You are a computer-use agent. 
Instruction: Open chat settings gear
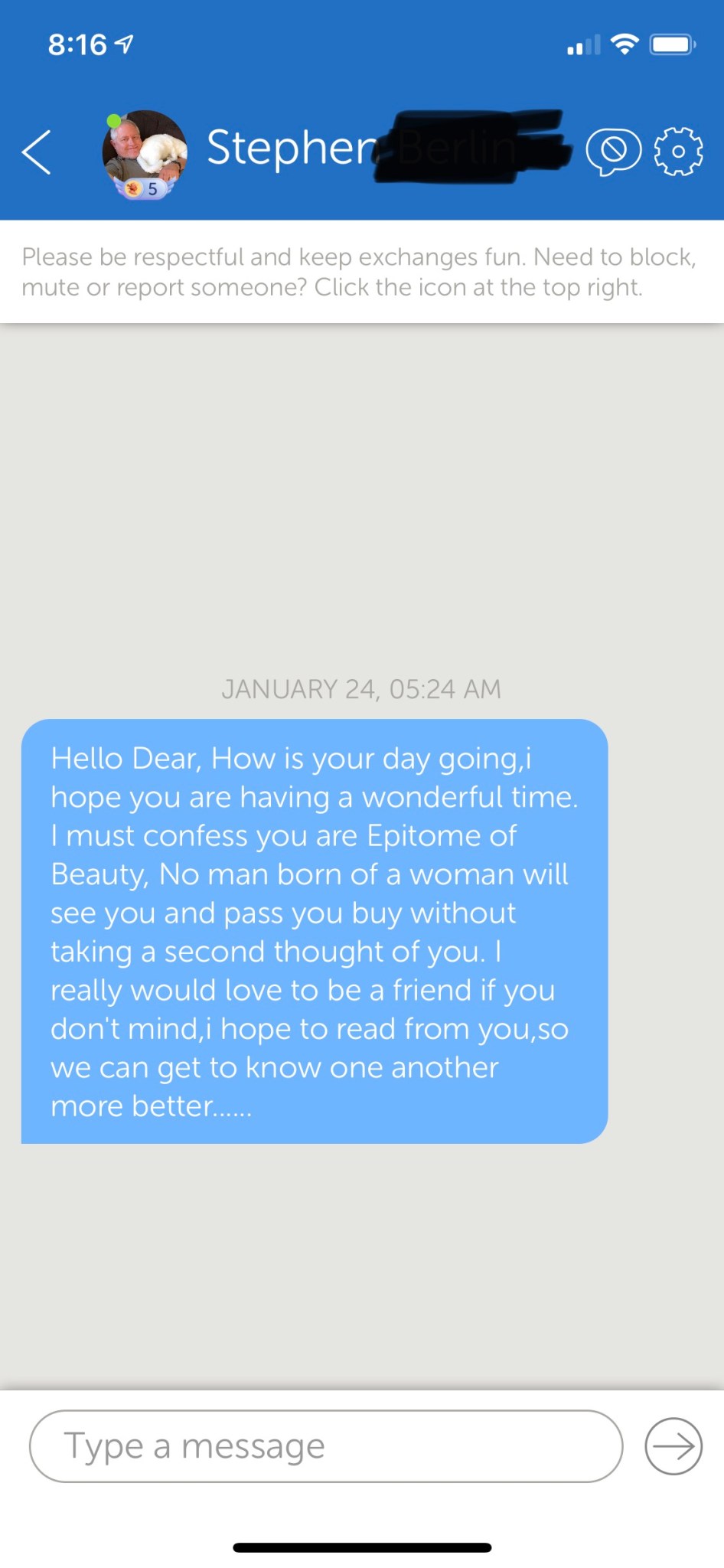click(x=678, y=152)
